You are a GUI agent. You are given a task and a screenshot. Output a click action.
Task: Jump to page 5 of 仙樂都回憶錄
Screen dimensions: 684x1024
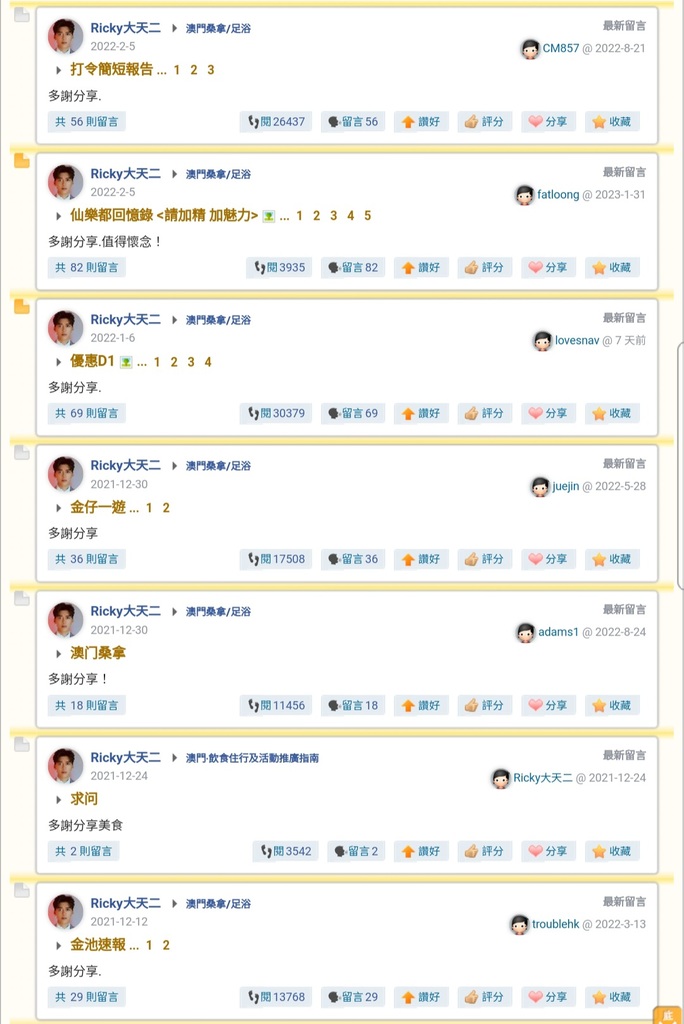click(x=367, y=216)
